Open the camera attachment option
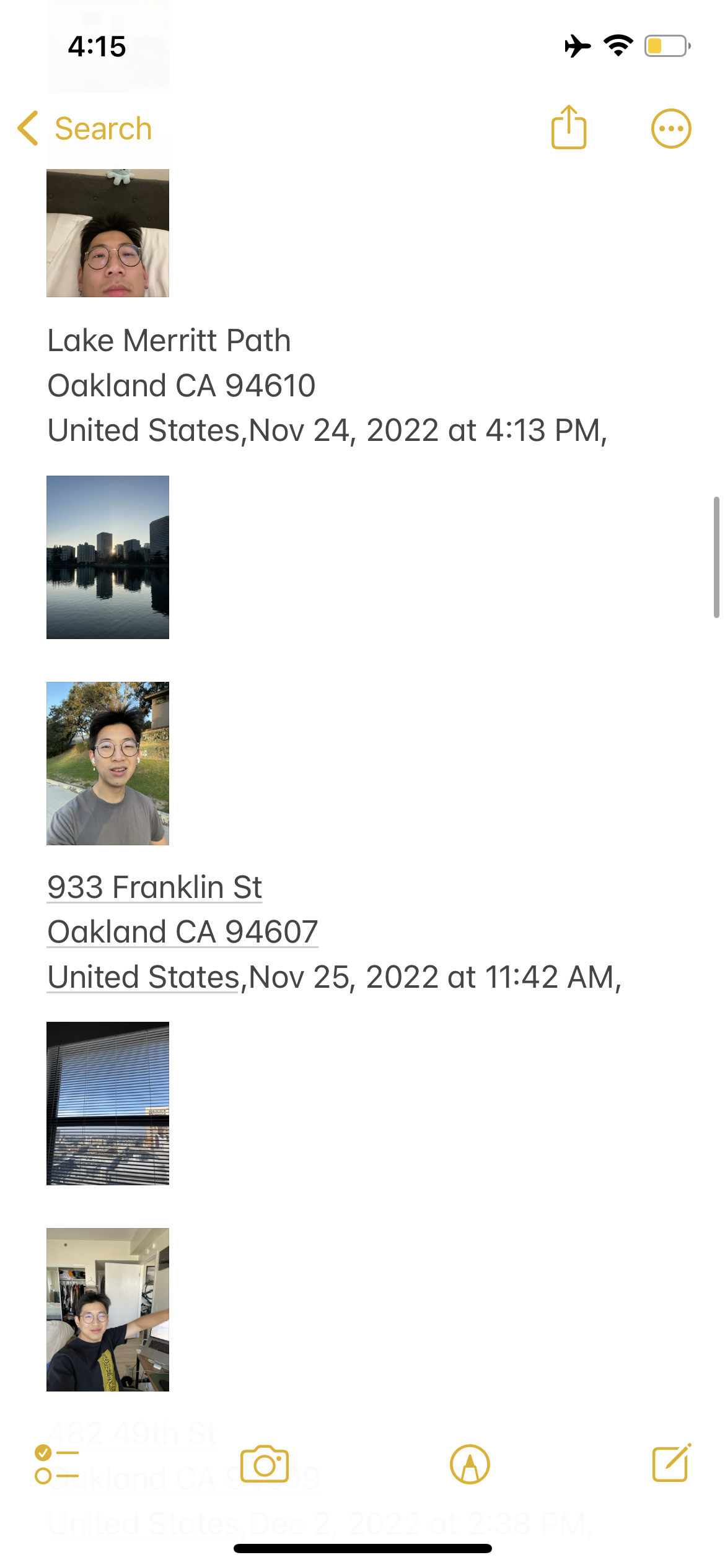Viewport: 725px width, 1568px height. (x=265, y=1465)
